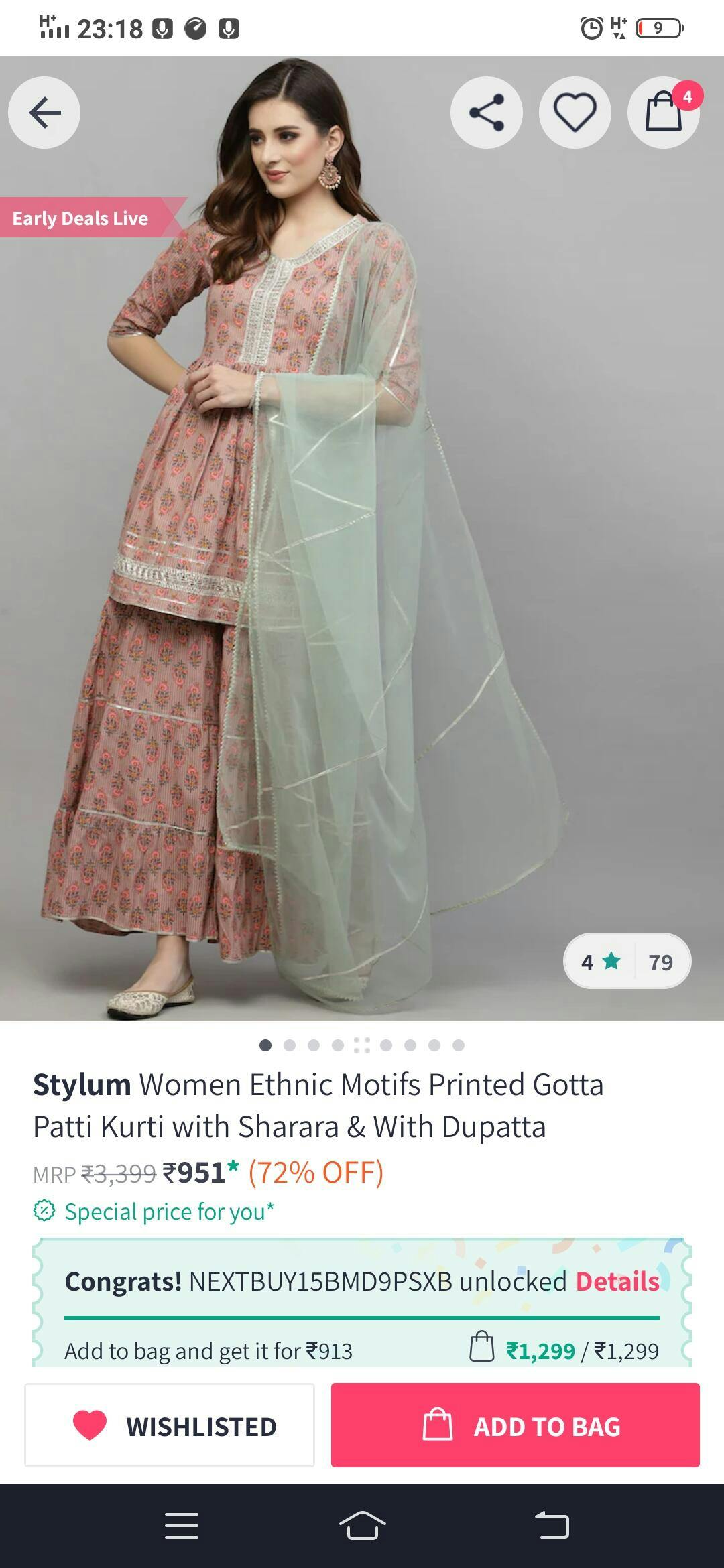Tap the system home button
The height and width of the screenshot is (1568, 724).
(x=362, y=1526)
